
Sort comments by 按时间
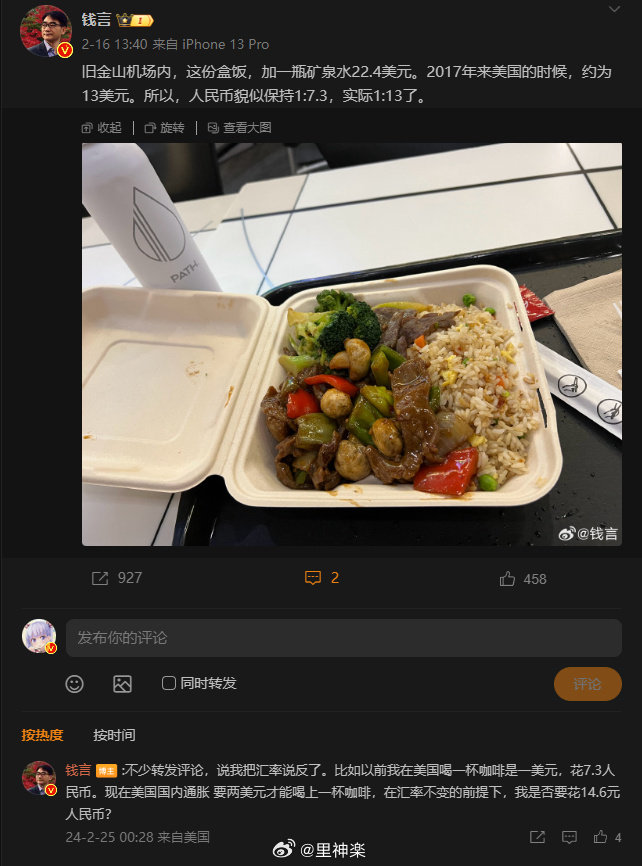(x=114, y=735)
